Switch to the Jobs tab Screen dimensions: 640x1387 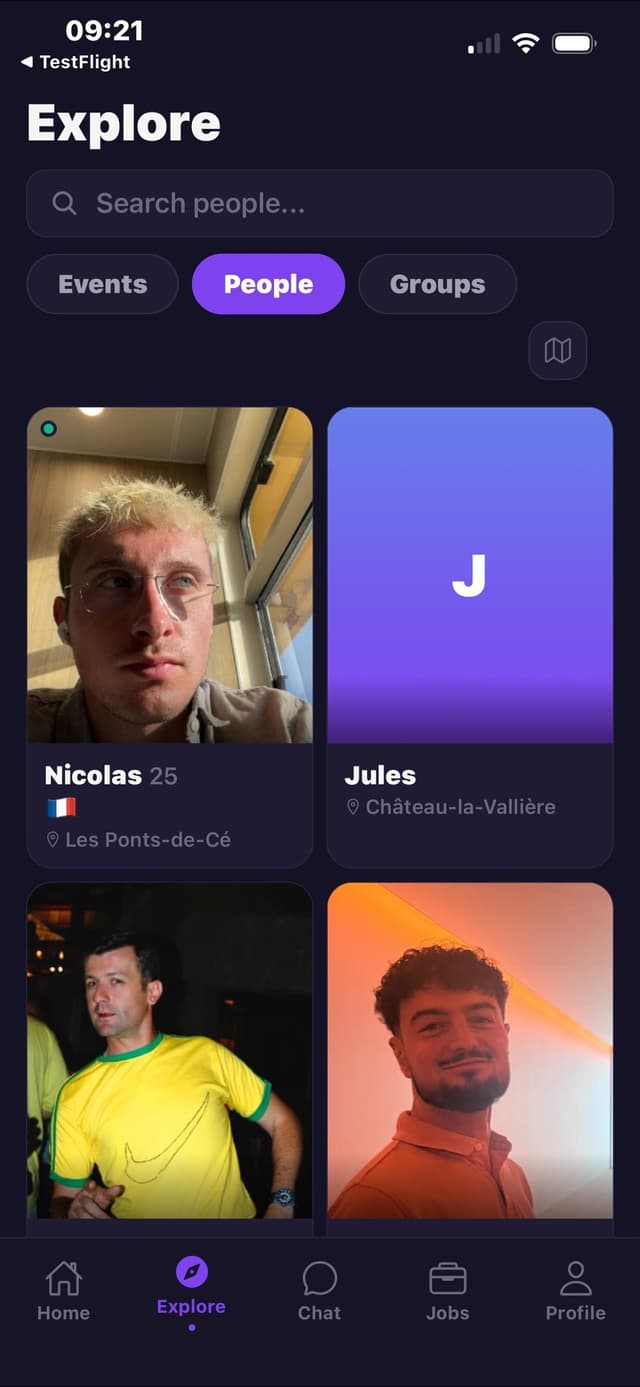click(447, 1291)
